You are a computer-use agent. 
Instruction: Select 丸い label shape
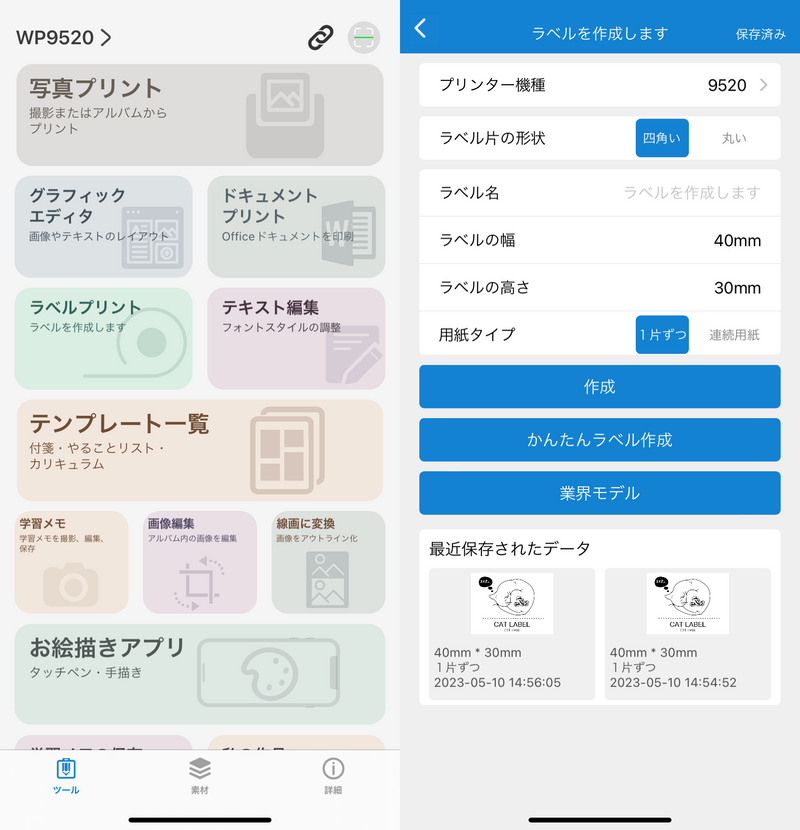tap(734, 138)
